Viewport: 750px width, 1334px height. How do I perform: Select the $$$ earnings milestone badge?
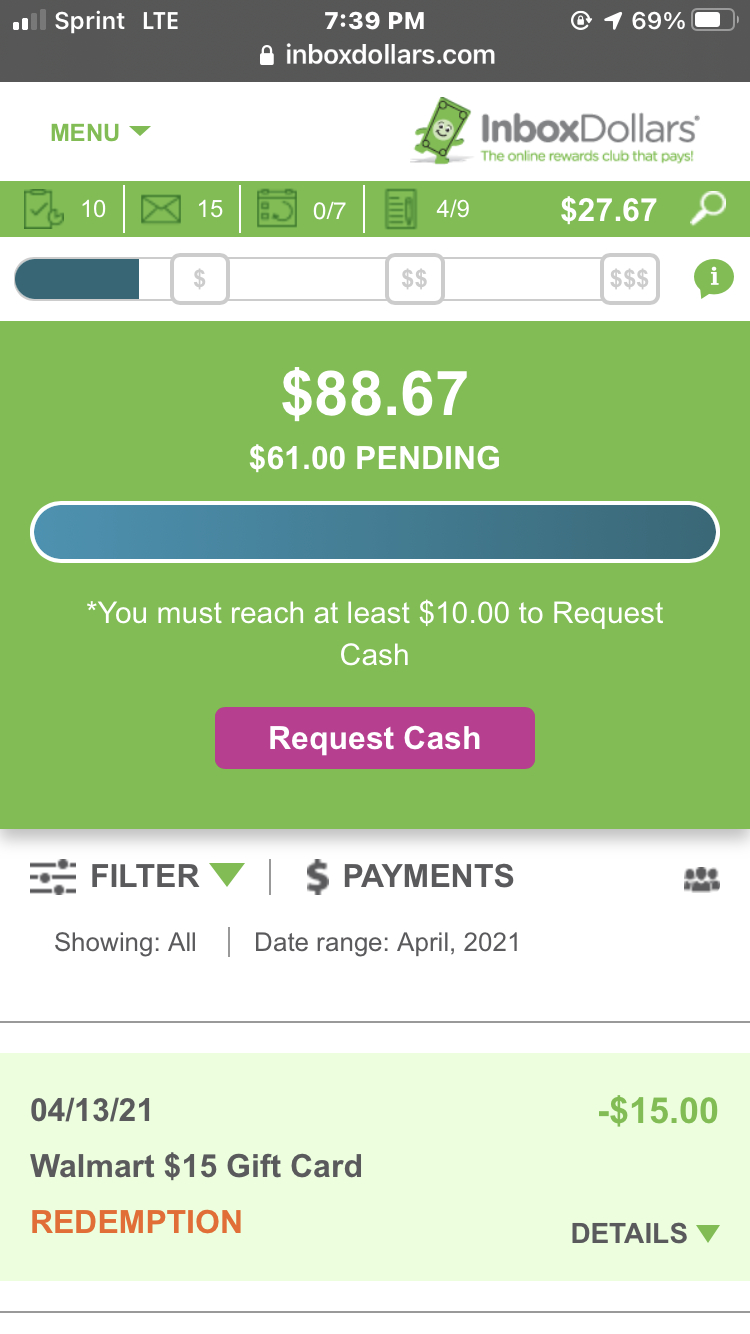tap(630, 279)
